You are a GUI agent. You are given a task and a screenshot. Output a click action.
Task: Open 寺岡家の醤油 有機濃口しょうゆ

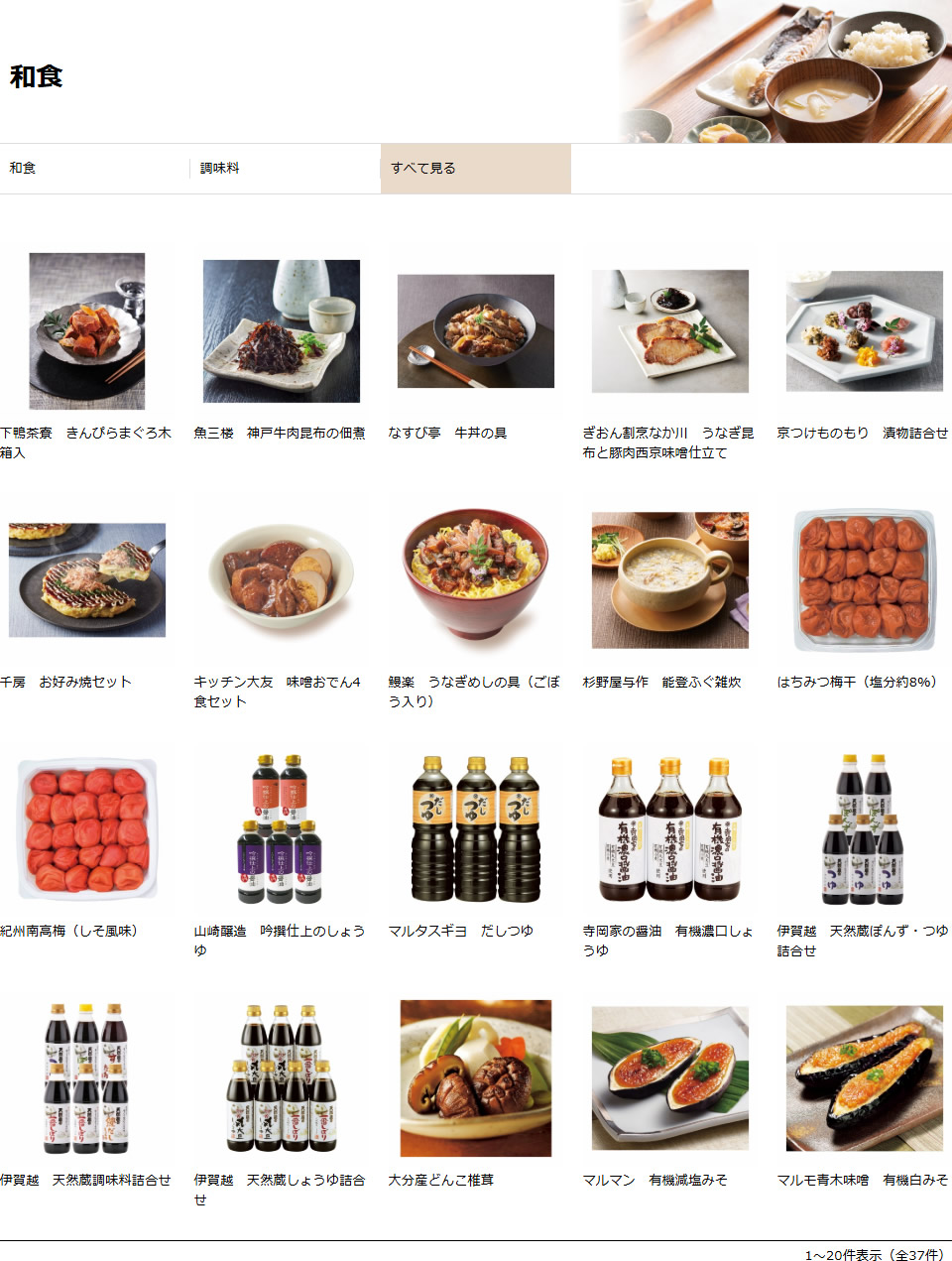click(x=669, y=829)
